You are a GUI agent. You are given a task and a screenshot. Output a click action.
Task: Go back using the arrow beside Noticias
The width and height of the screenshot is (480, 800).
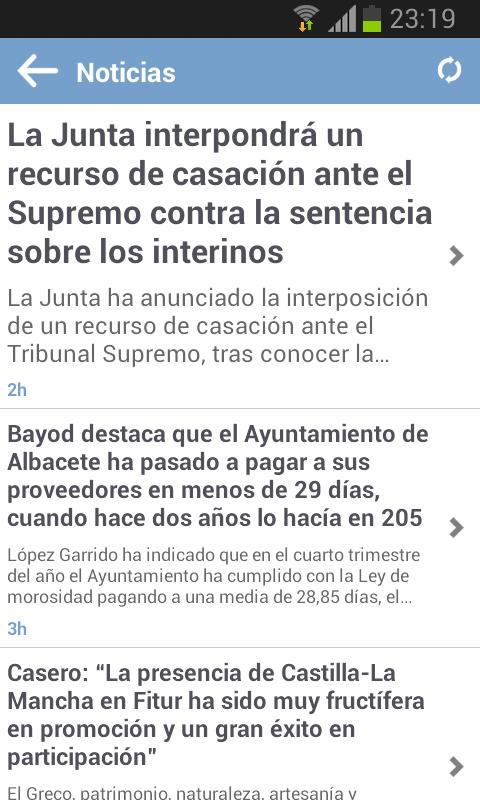pyautogui.click(x=37, y=71)
